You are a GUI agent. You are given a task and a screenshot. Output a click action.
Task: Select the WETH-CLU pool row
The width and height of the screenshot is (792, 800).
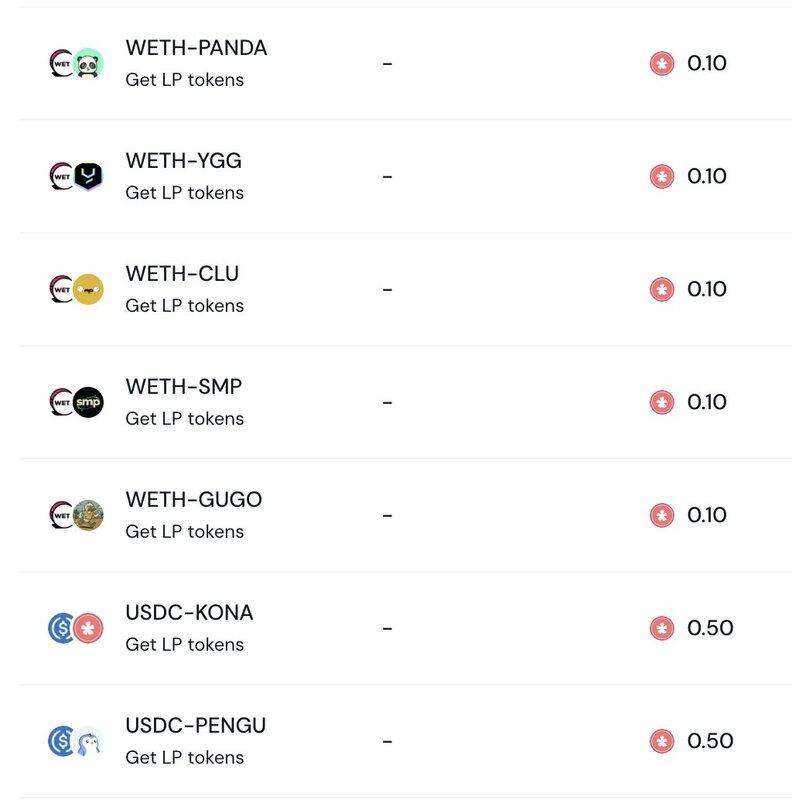tap(182, 274)
